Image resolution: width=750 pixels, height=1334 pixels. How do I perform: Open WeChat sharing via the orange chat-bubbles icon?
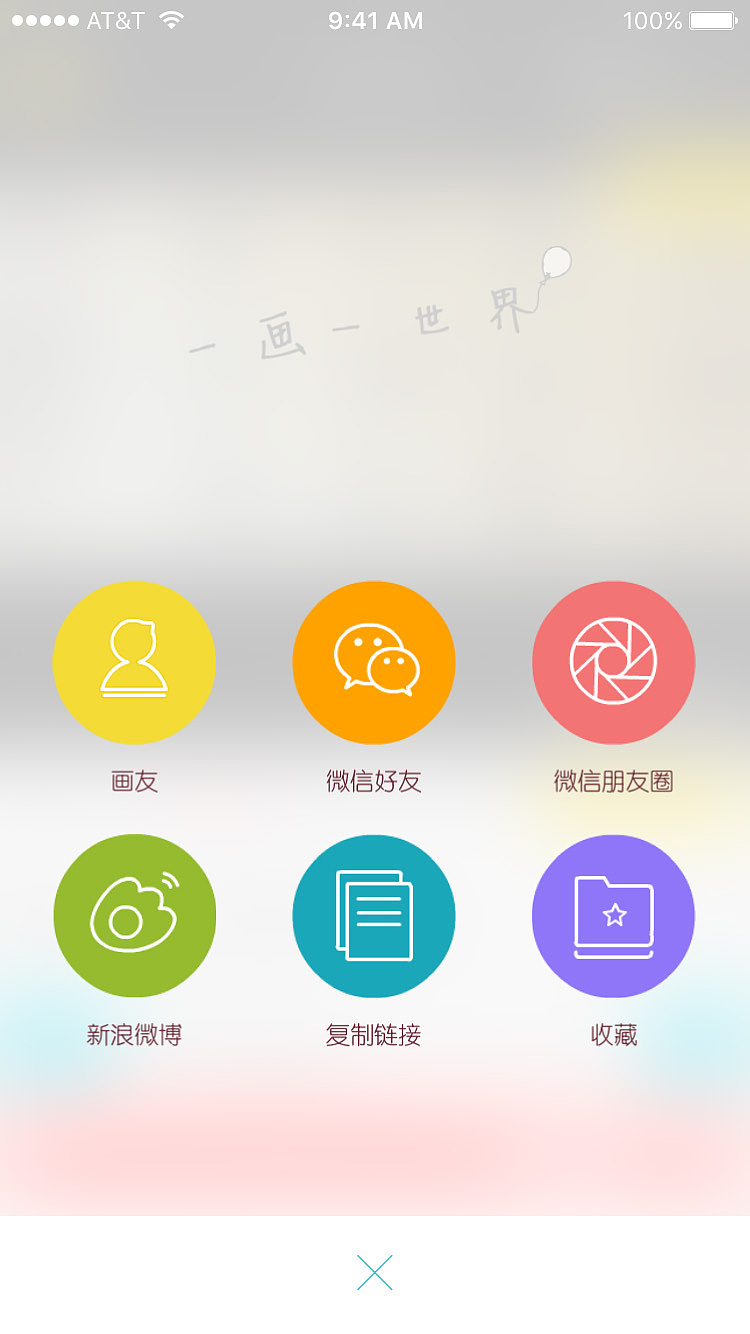[374, 662]
